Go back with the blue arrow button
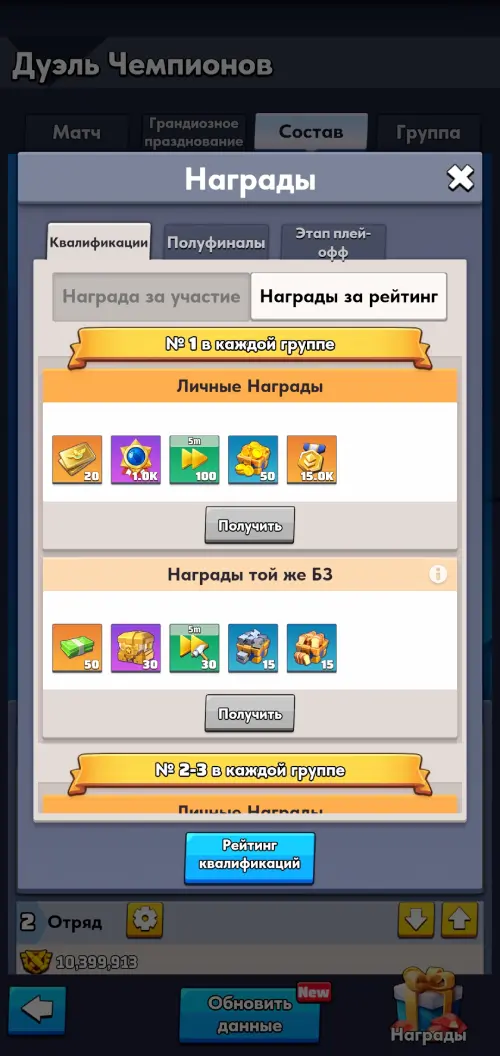This screenshot has width=500, height=1056. pyautogui.click(x=37, y=1010)
